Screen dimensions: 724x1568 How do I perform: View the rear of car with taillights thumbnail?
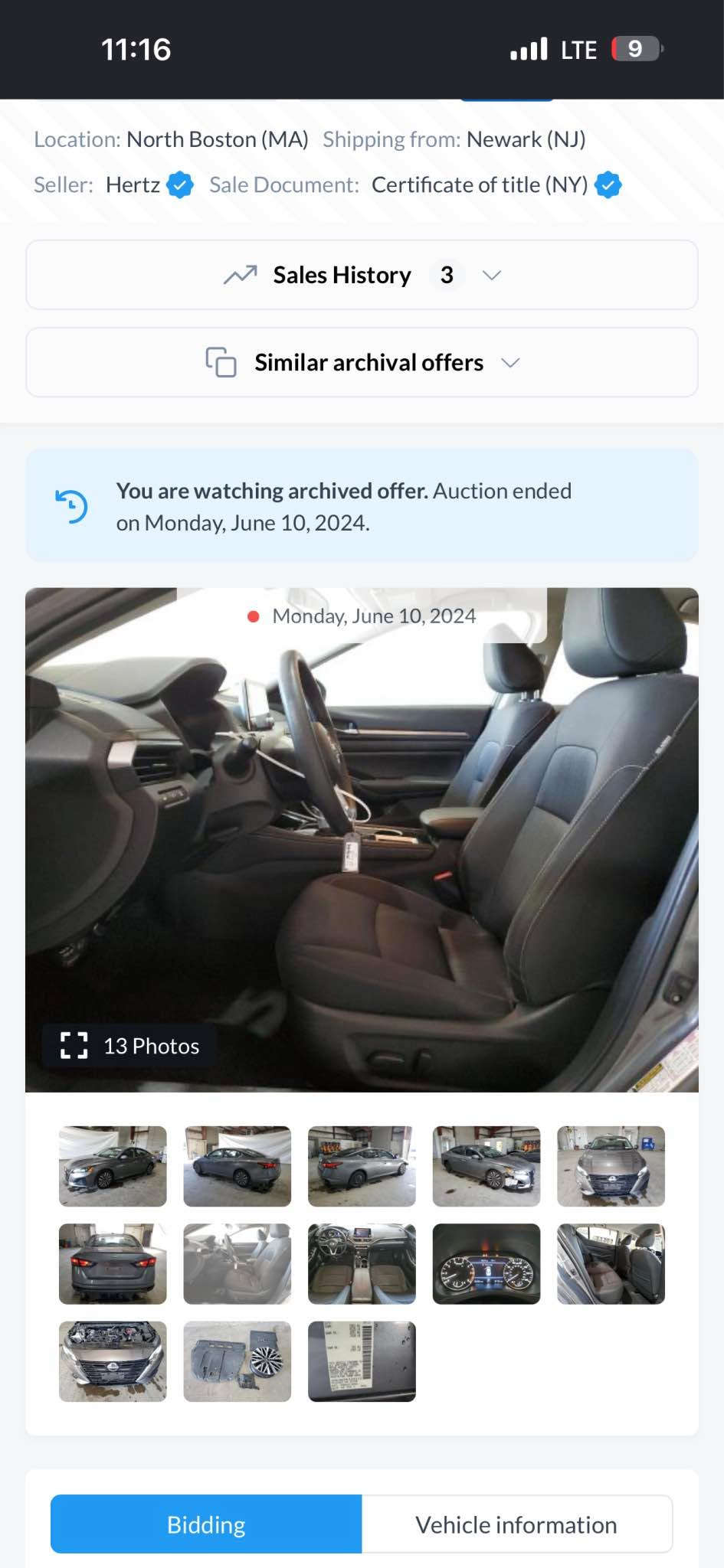113,1264
